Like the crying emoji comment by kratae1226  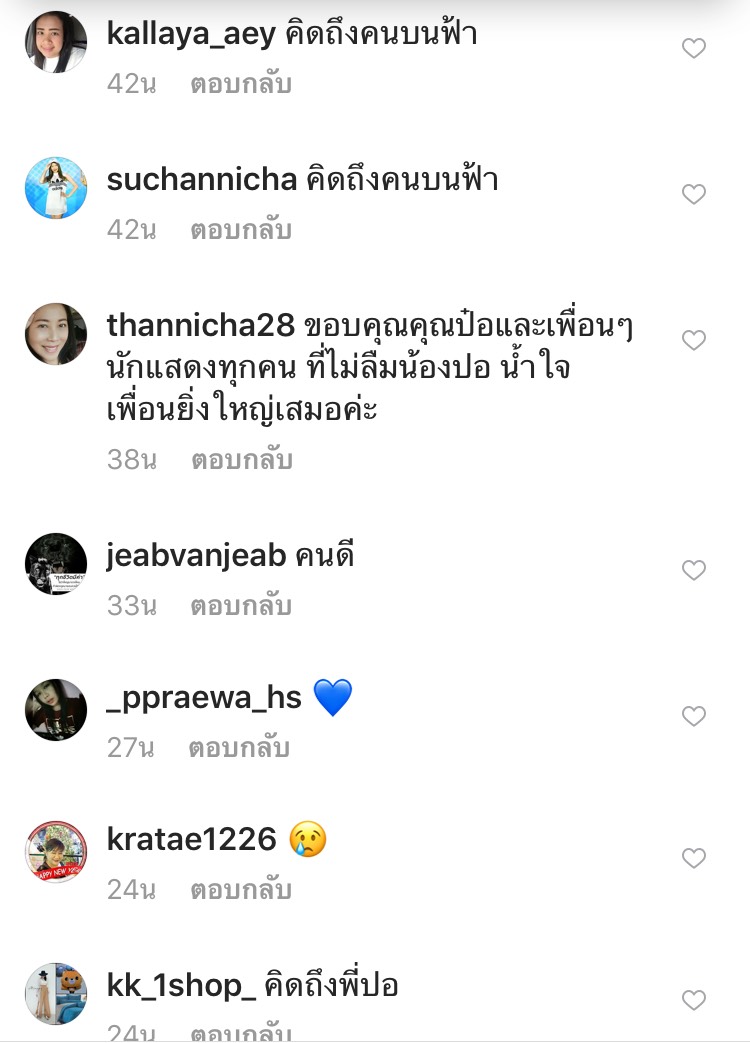(x=693, y=858)
